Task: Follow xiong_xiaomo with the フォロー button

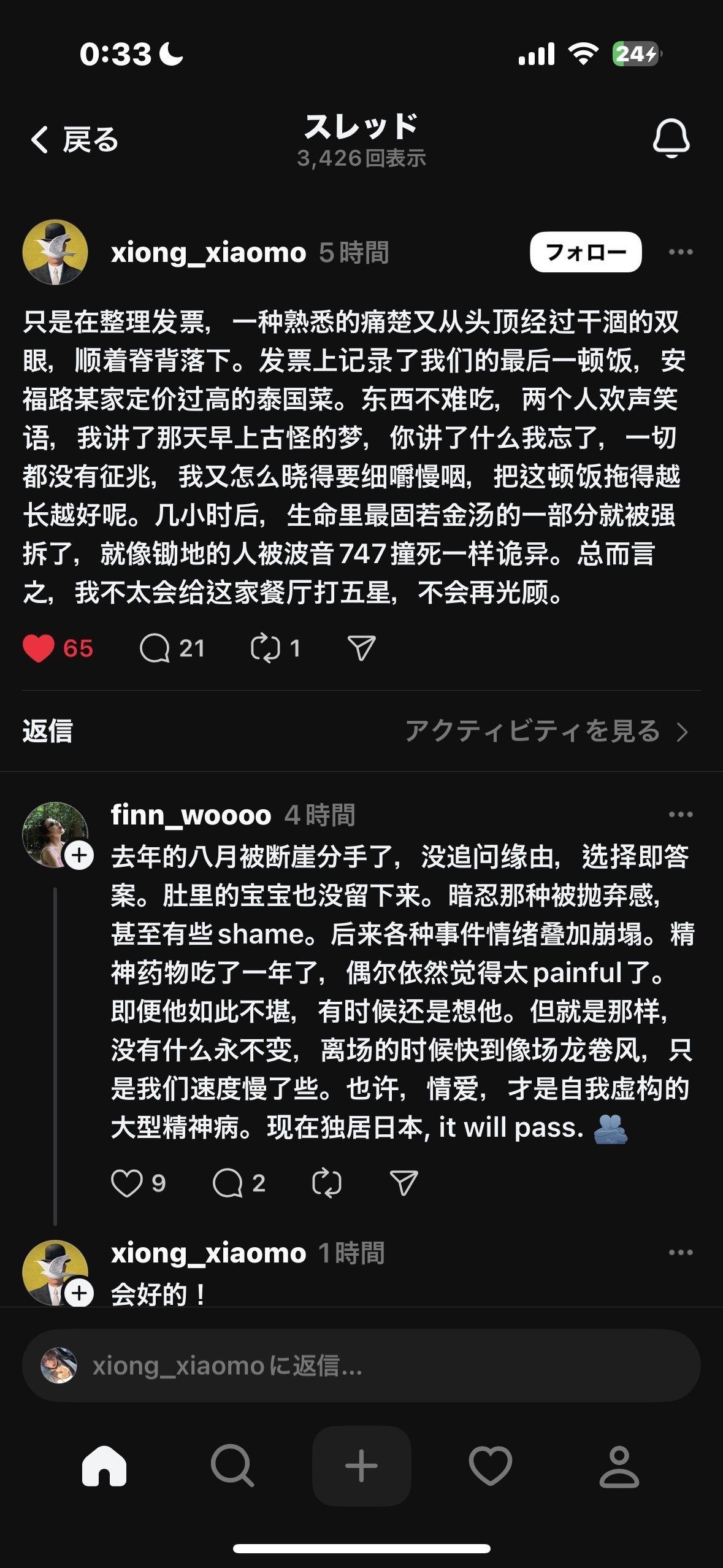Action: 586,252
